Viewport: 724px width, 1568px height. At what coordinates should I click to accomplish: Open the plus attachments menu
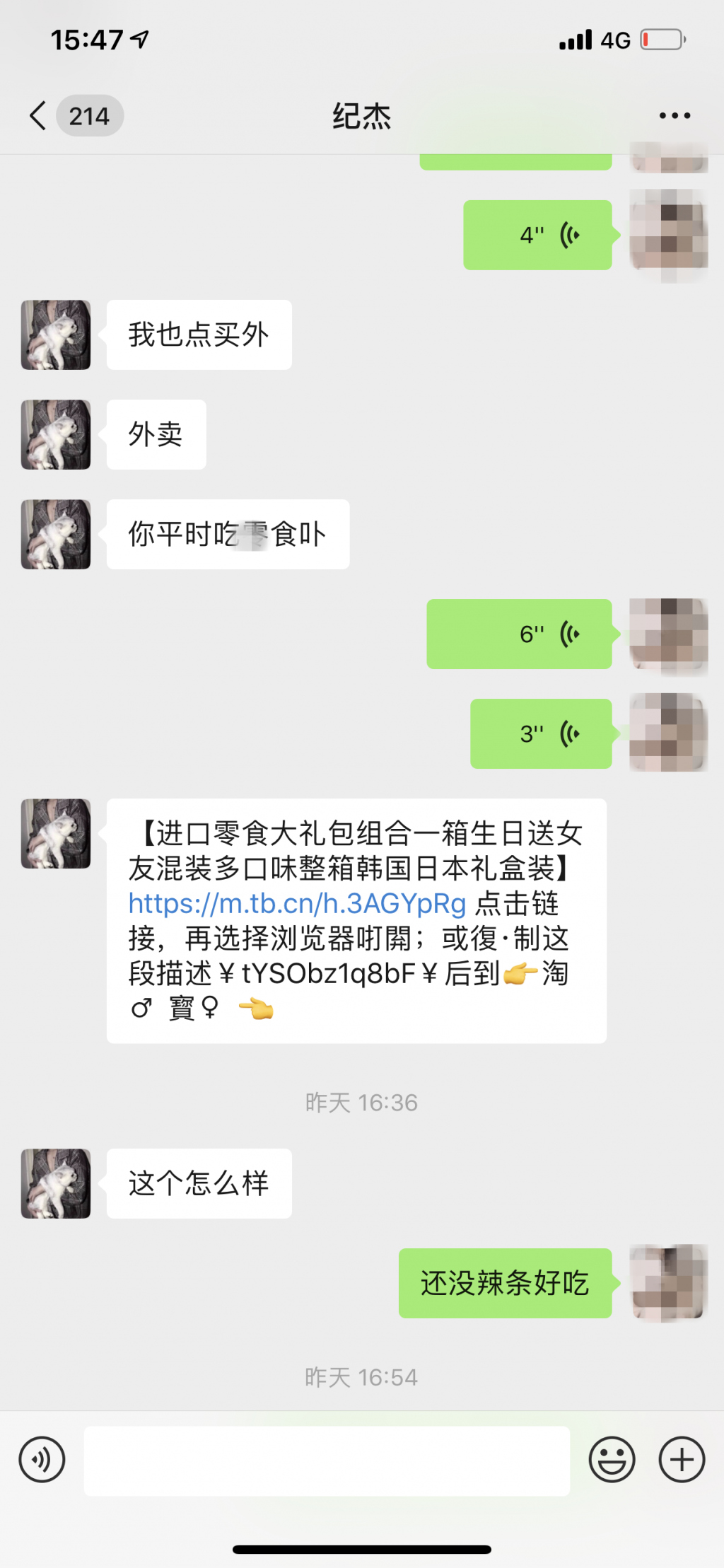(x=682, y=1459)
